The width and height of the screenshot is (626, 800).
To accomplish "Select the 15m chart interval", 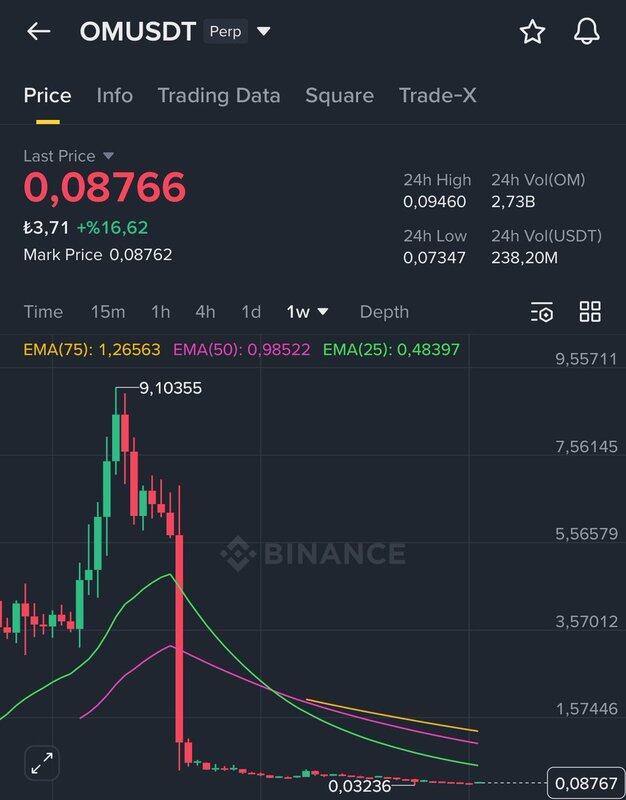I will 108,312.
